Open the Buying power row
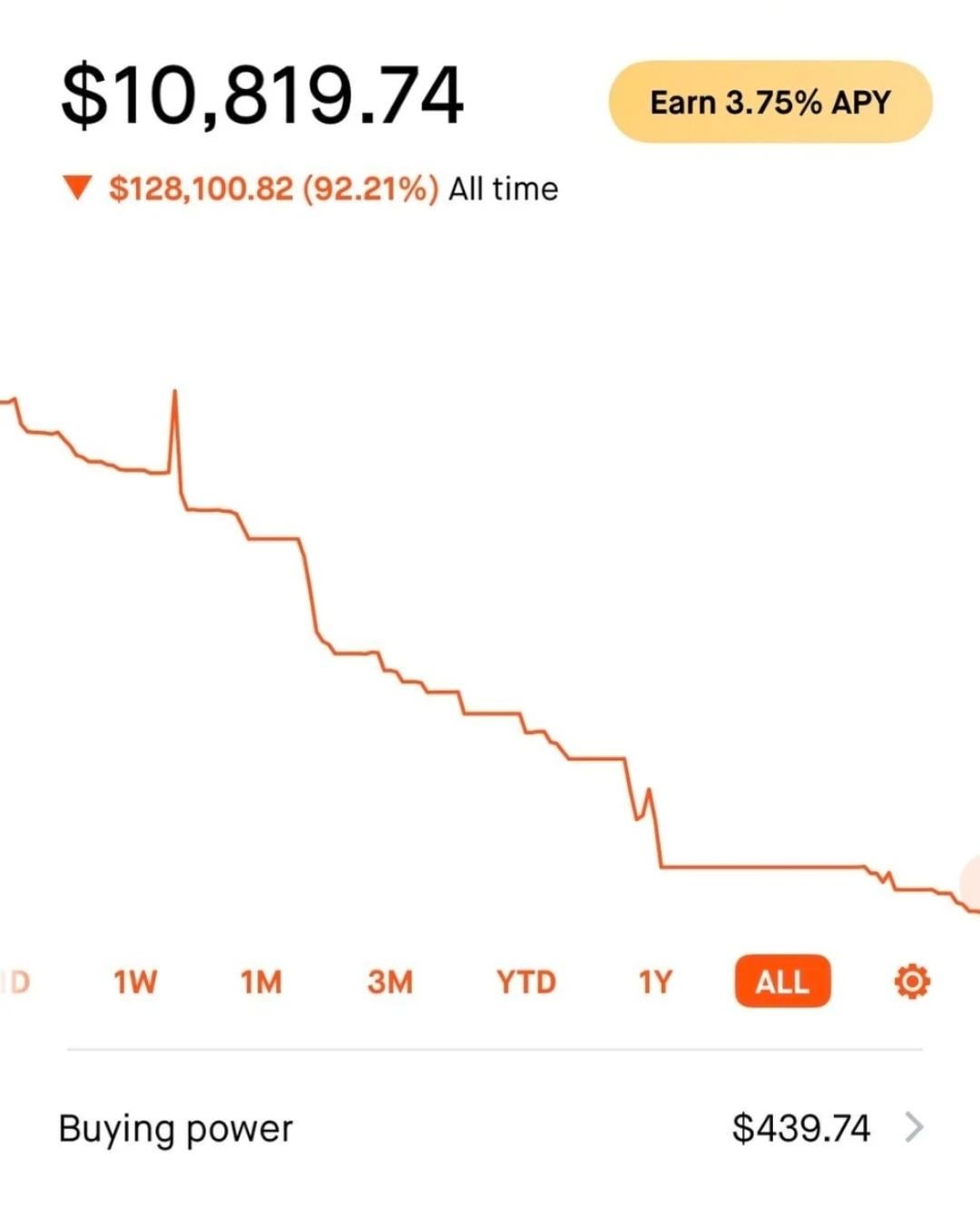This screenshot has width=980, height=1205. tap(490, 1129)
